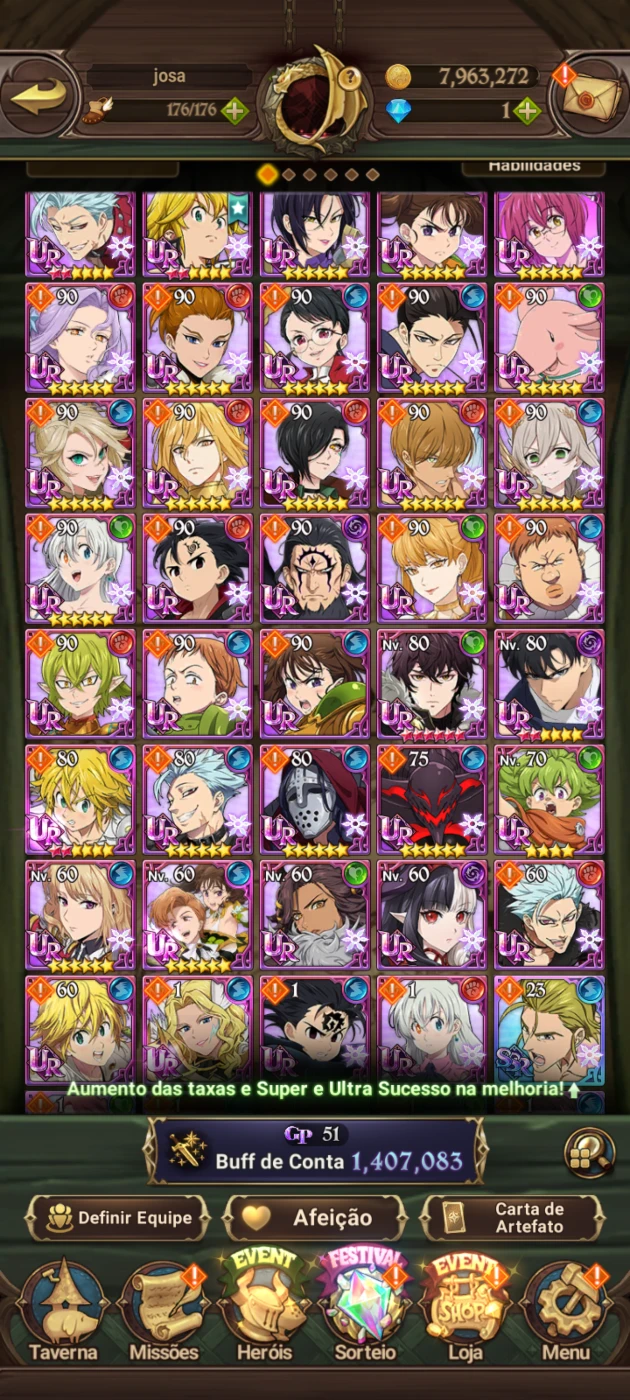Buy diamonds with the plus beside the gem

point(526,110)
